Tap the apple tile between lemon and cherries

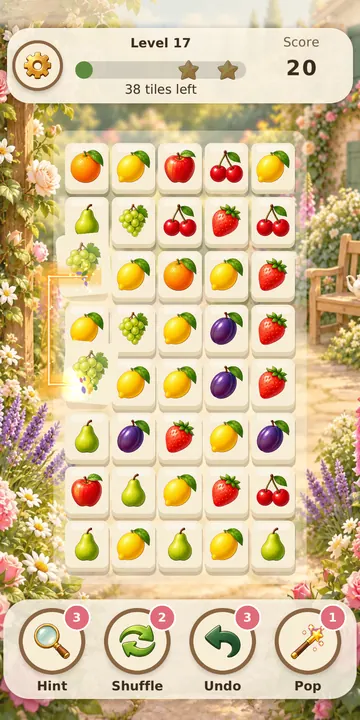point(180,169)
